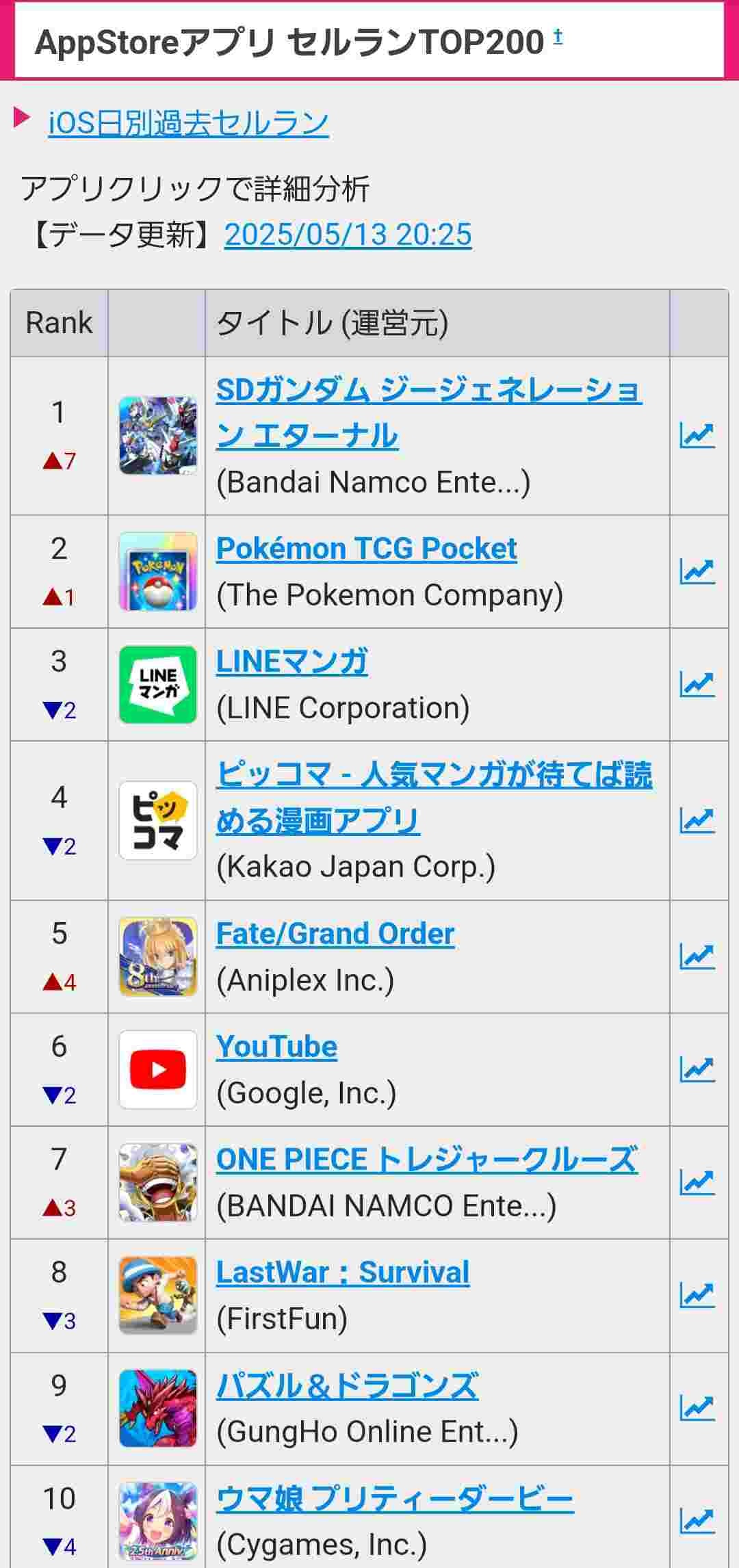739x1568 pixels.
Task: View ranking chart for パズル＆ドラゴンズ
Action: (697, 1408)
